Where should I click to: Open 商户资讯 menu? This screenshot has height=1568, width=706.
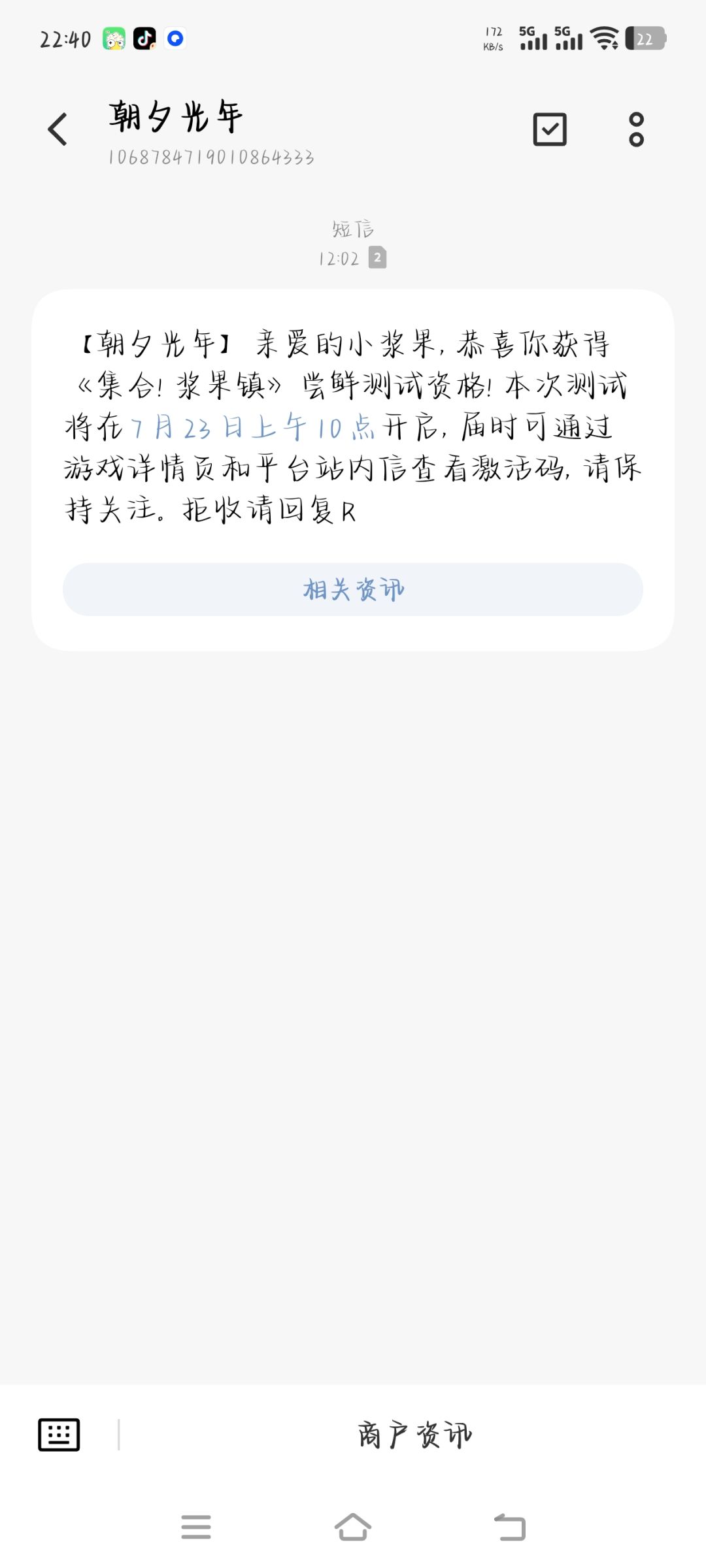[414, 1435]
